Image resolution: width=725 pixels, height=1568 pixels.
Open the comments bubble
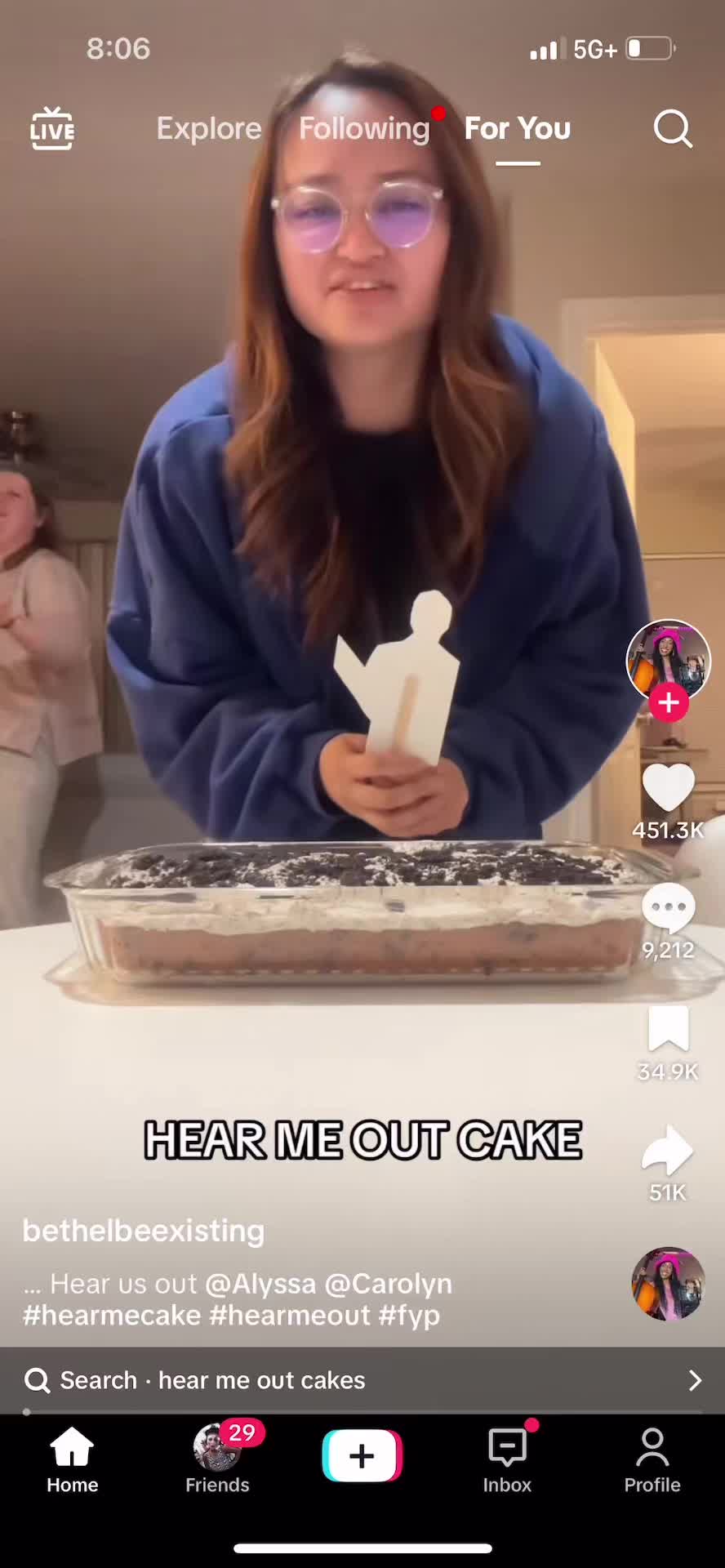(x=668, y=908)
